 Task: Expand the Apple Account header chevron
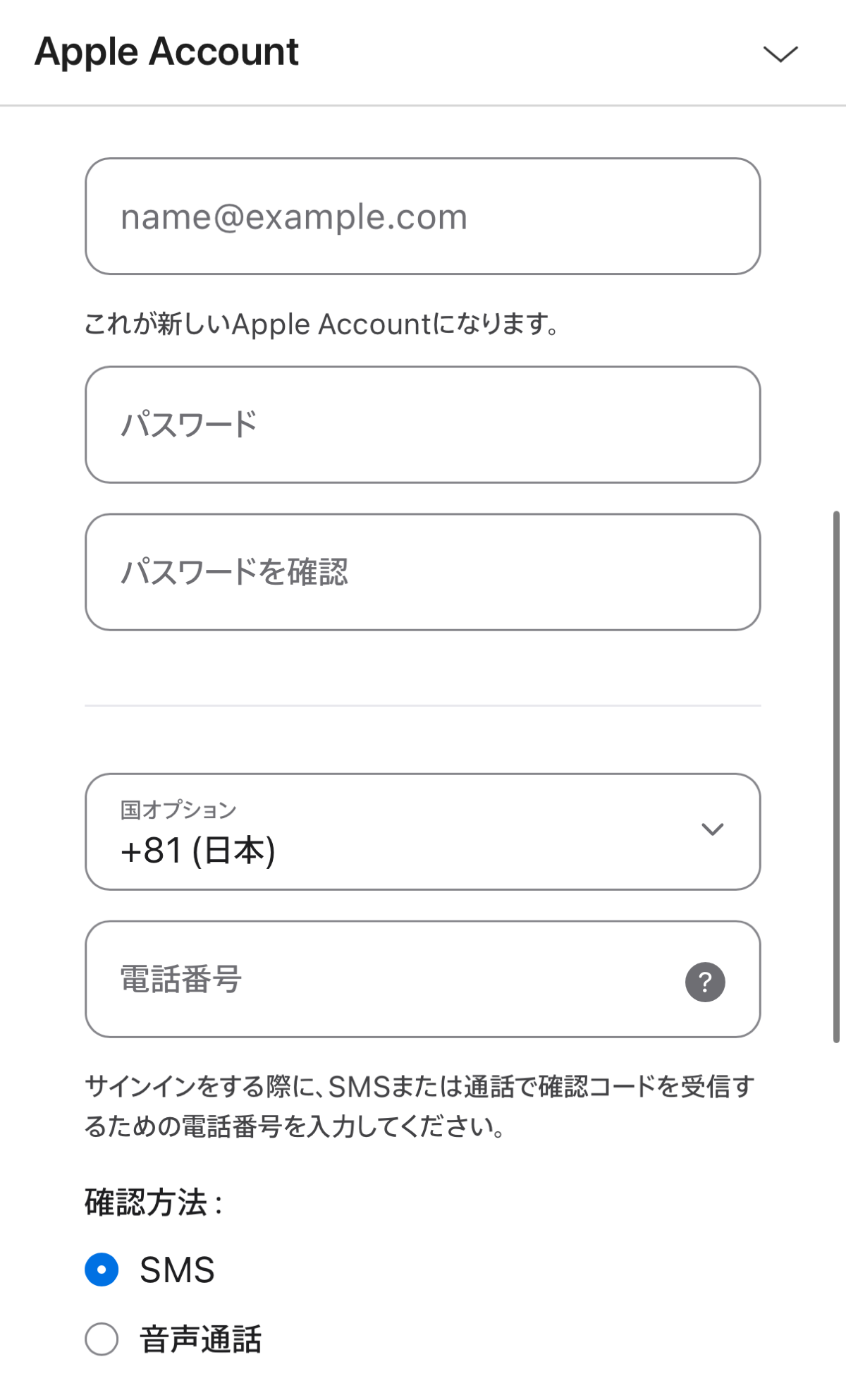[x=780, y=54]
